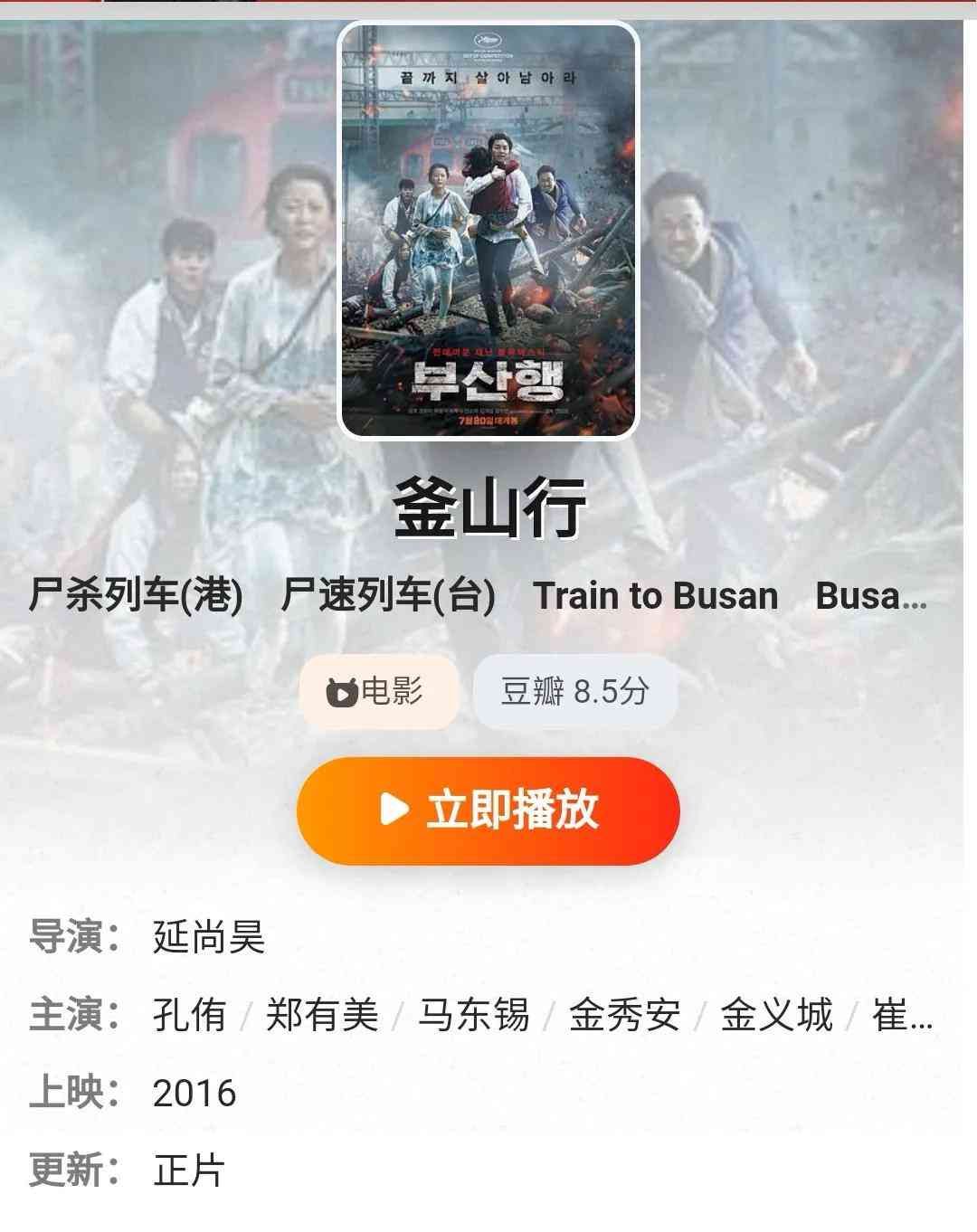View actress 郑有美's profile
This screenshot has width=977, height=1232.
pos(322,1014)
